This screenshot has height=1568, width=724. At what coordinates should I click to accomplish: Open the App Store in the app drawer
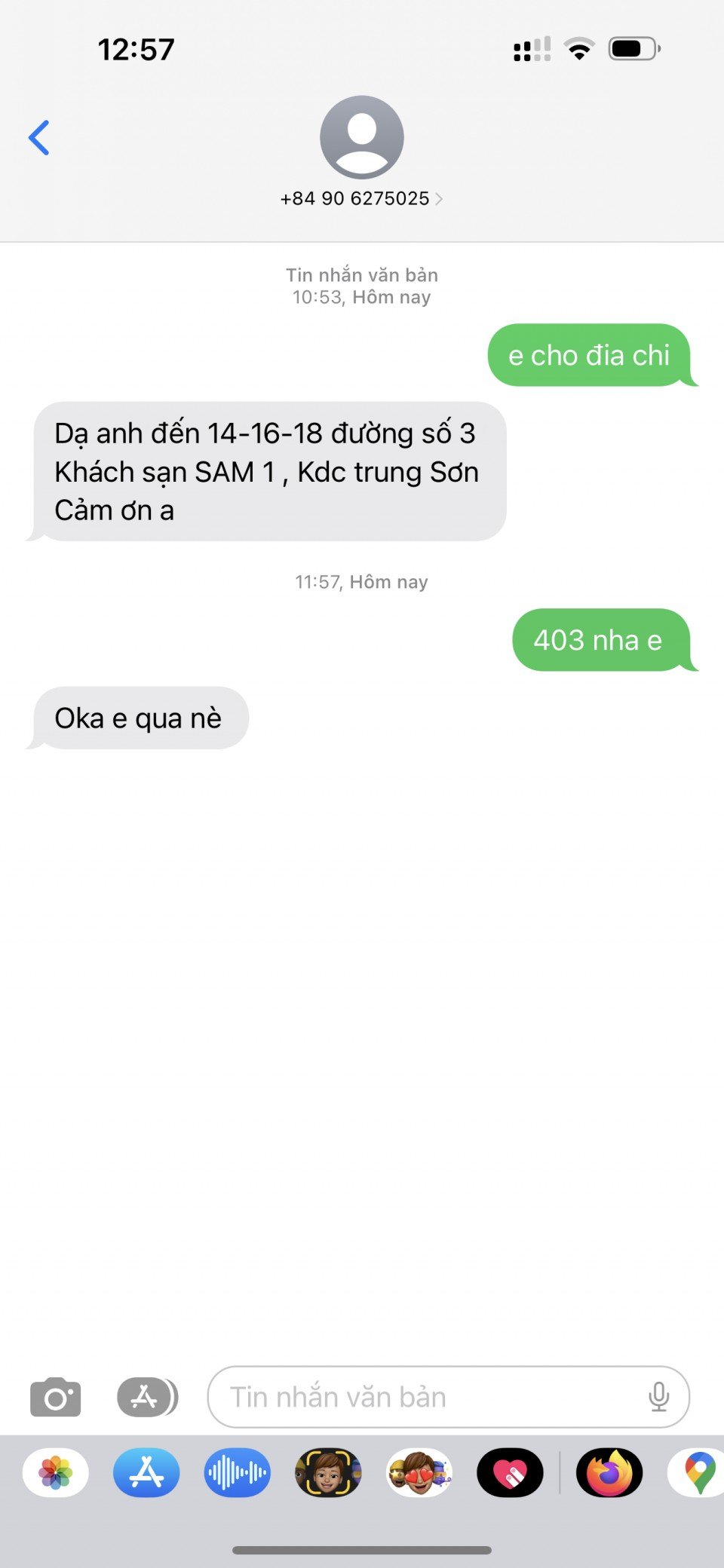pos(146,1472)
